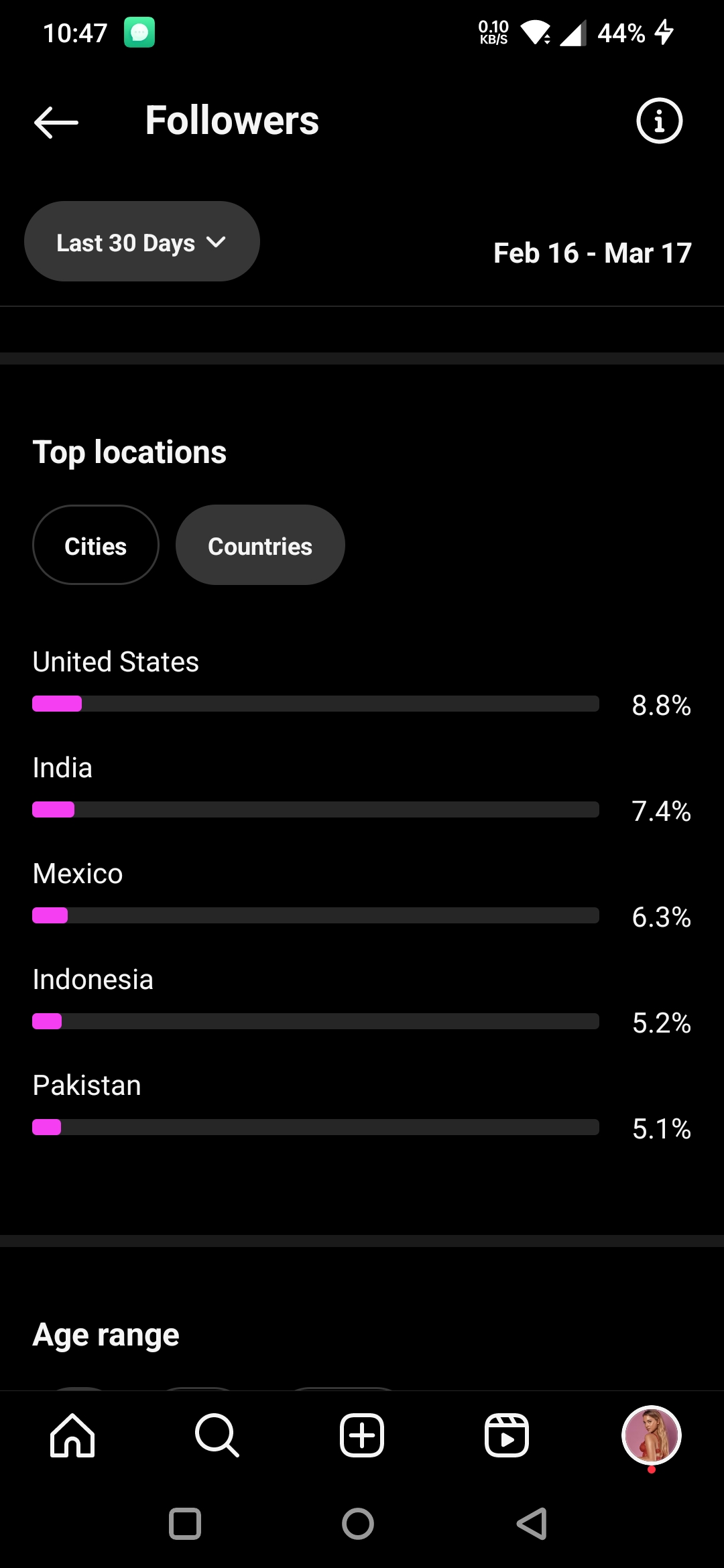Tap the system home button
724x1568 pixels.
[x=358, y=1524]
